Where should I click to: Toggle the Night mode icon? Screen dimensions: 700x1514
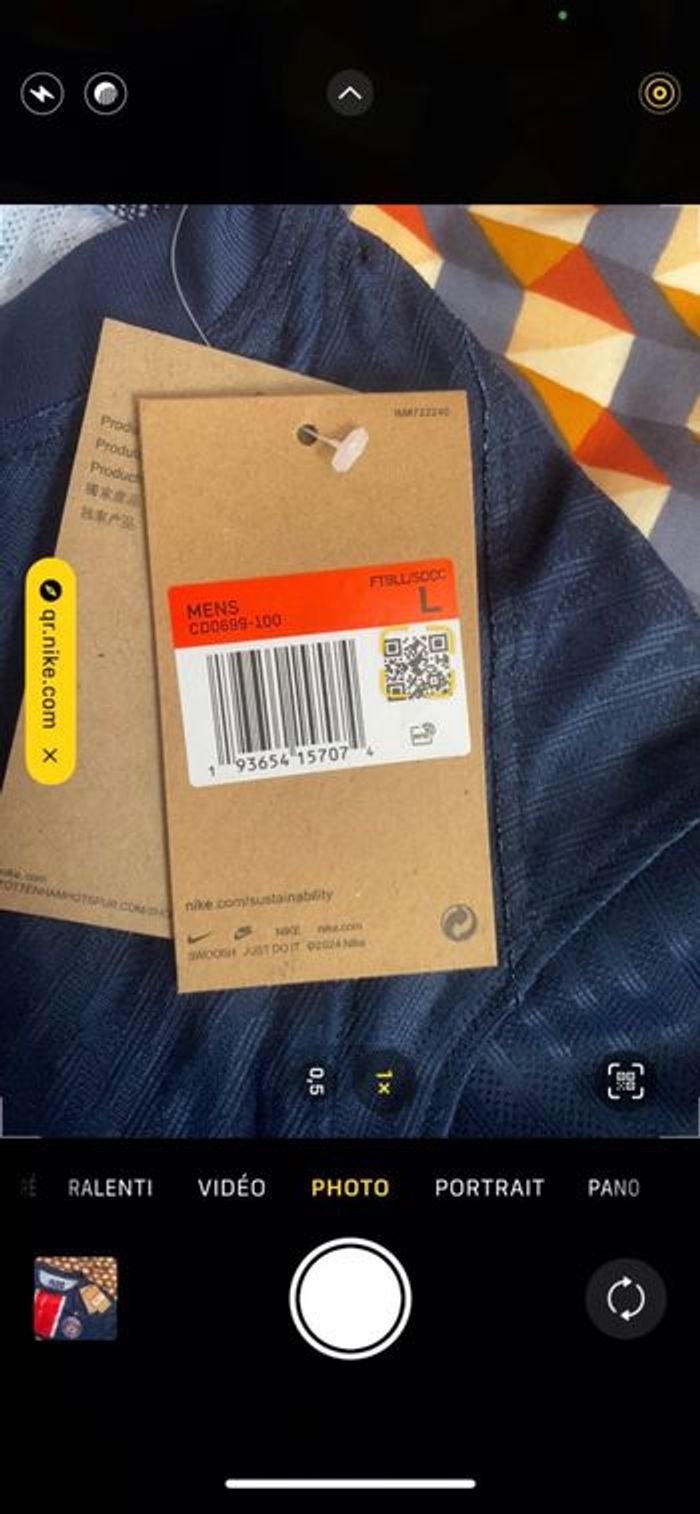pyautogui.click(x=105, y=94)
